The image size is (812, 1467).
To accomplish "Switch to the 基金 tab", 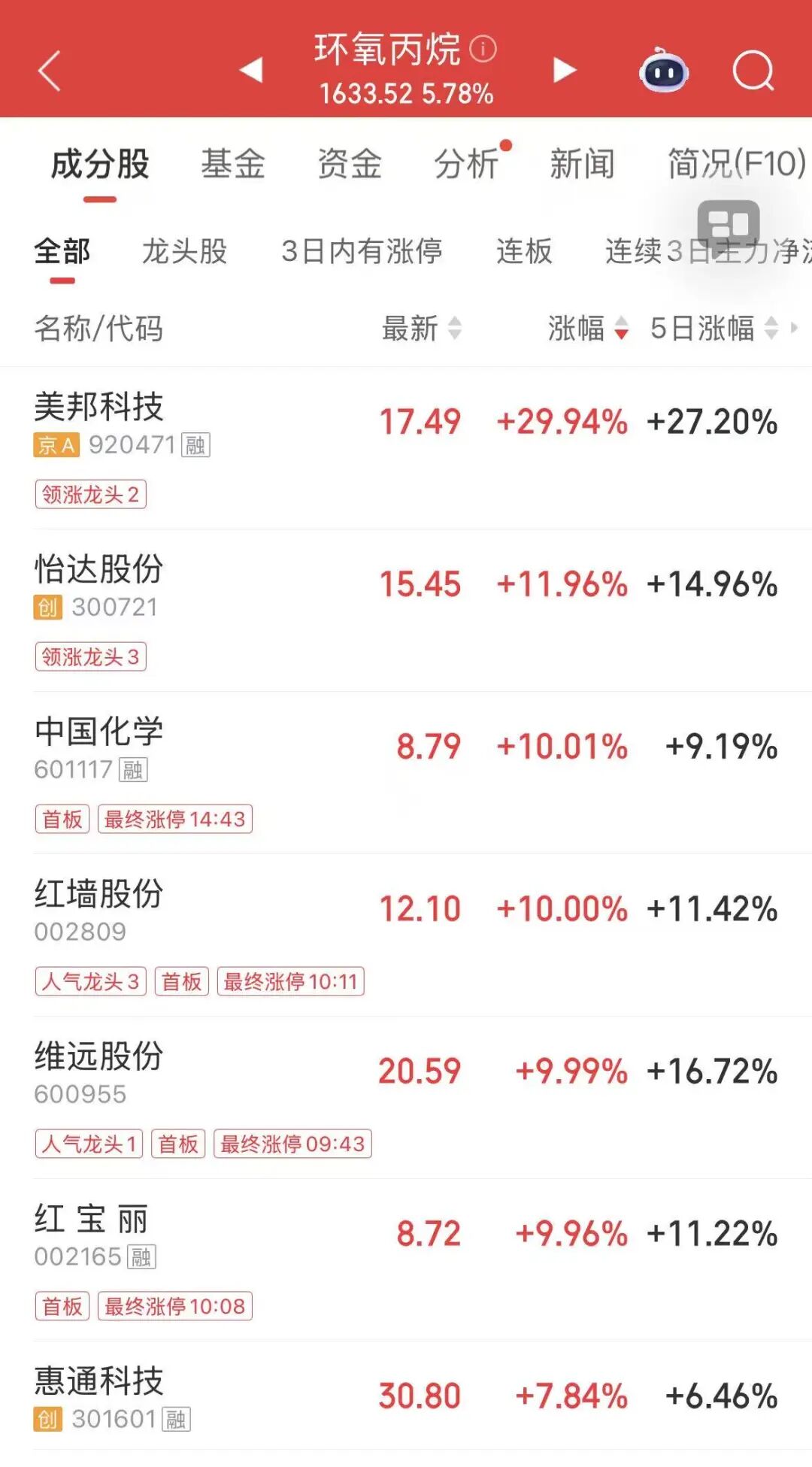I will point(232,164).
